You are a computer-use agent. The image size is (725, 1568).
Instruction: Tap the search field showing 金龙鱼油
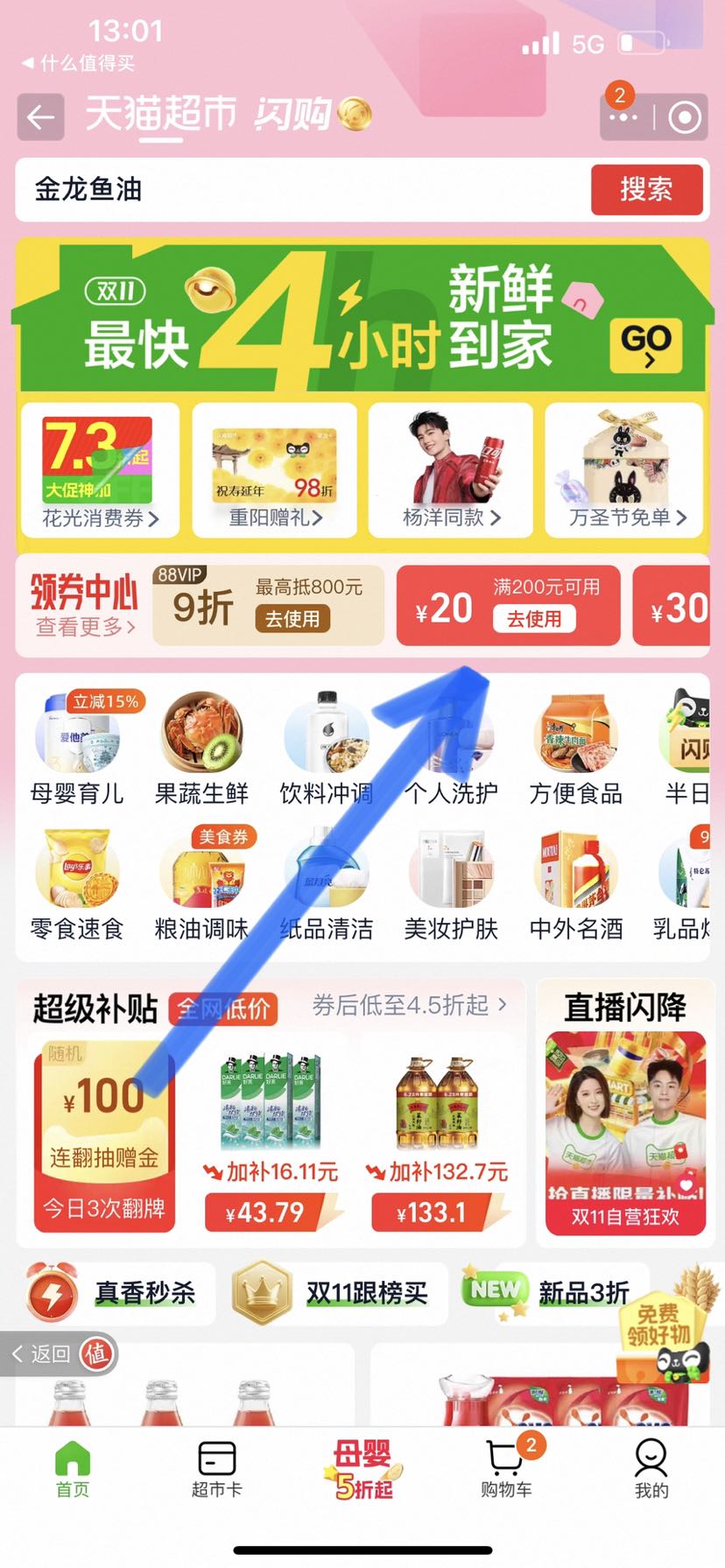pos(263,190)
